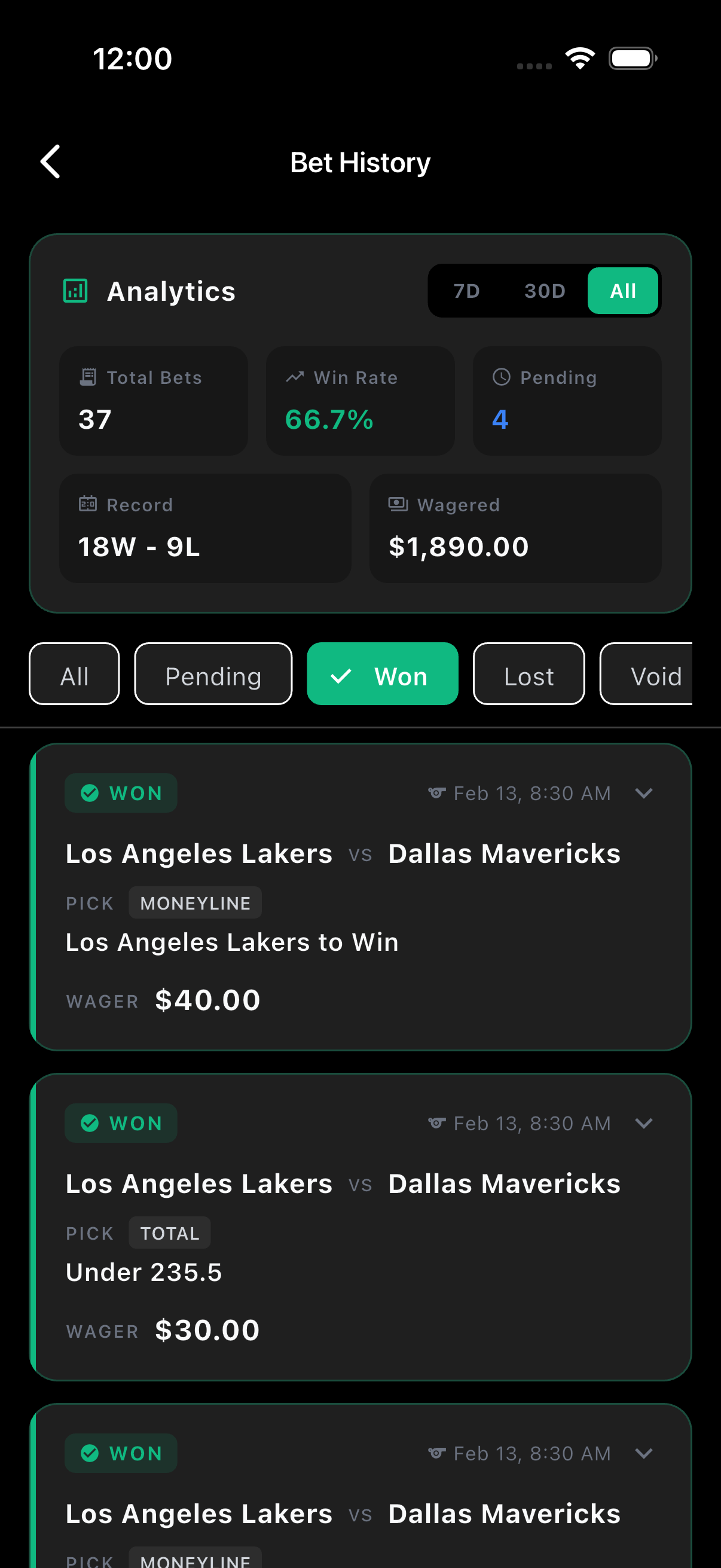Expand the Moneyline Lakers bet details
The image size is (721, 1568).
point(644,792)
